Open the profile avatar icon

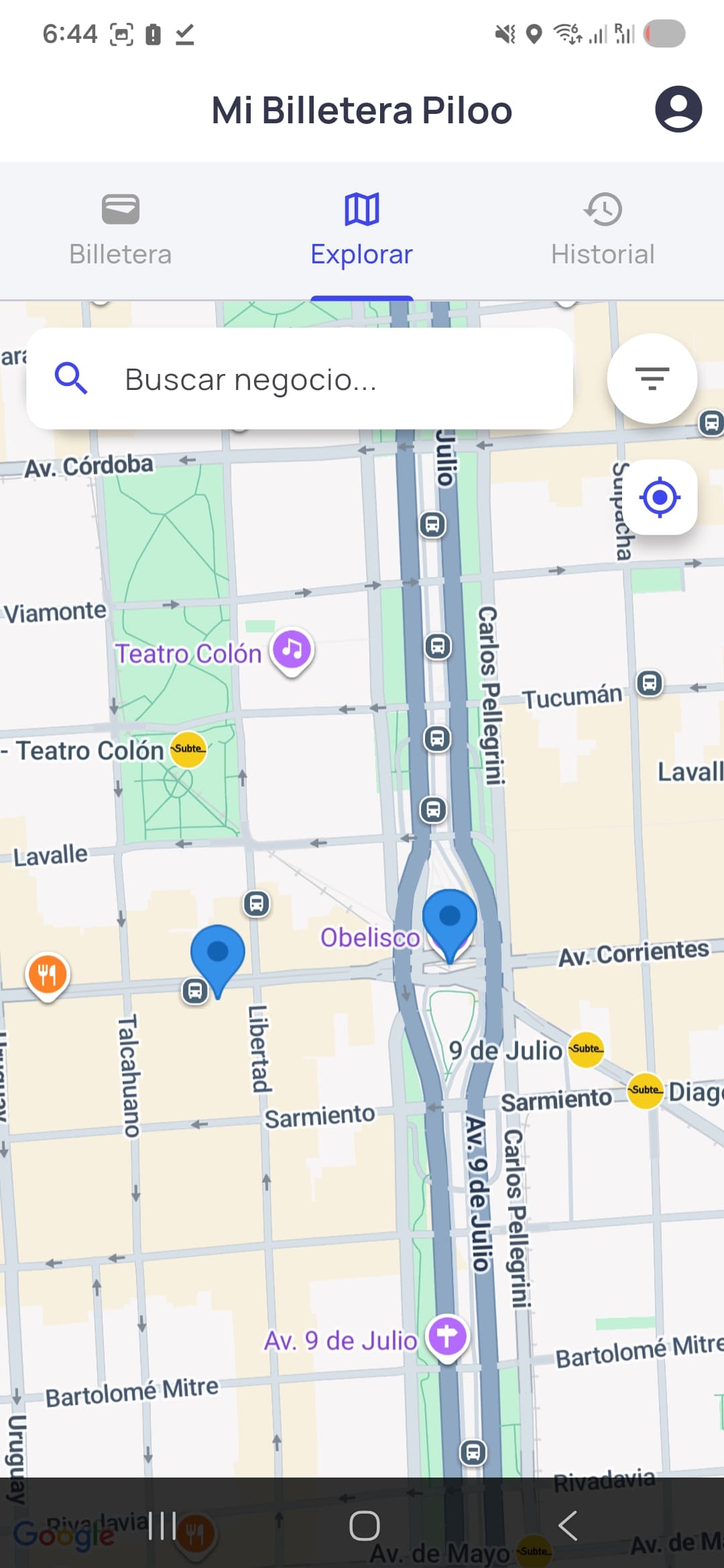(x=678, y=109)
